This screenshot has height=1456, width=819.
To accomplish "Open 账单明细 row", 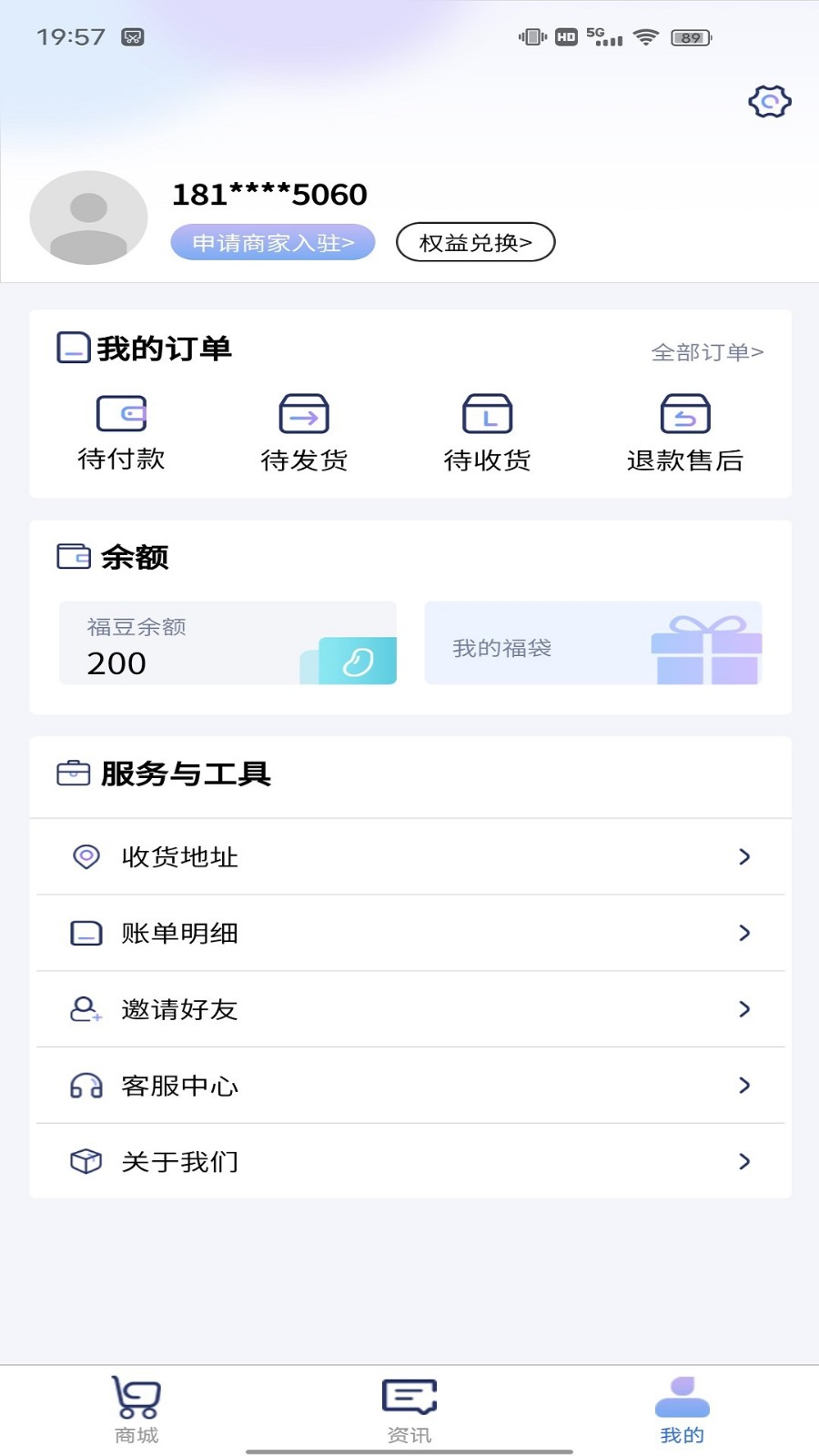I will [x=409, y=933].
